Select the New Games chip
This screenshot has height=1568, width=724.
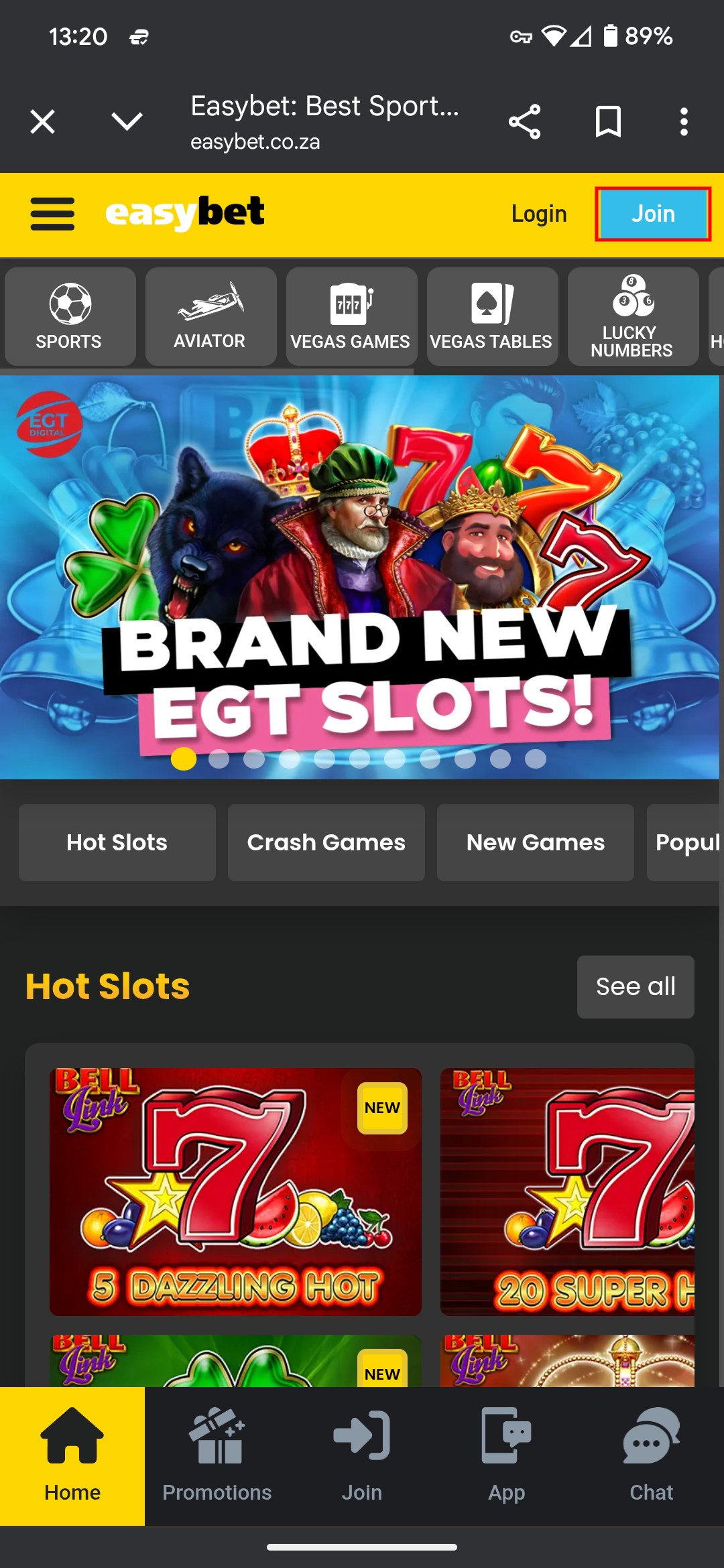(535, 842)
